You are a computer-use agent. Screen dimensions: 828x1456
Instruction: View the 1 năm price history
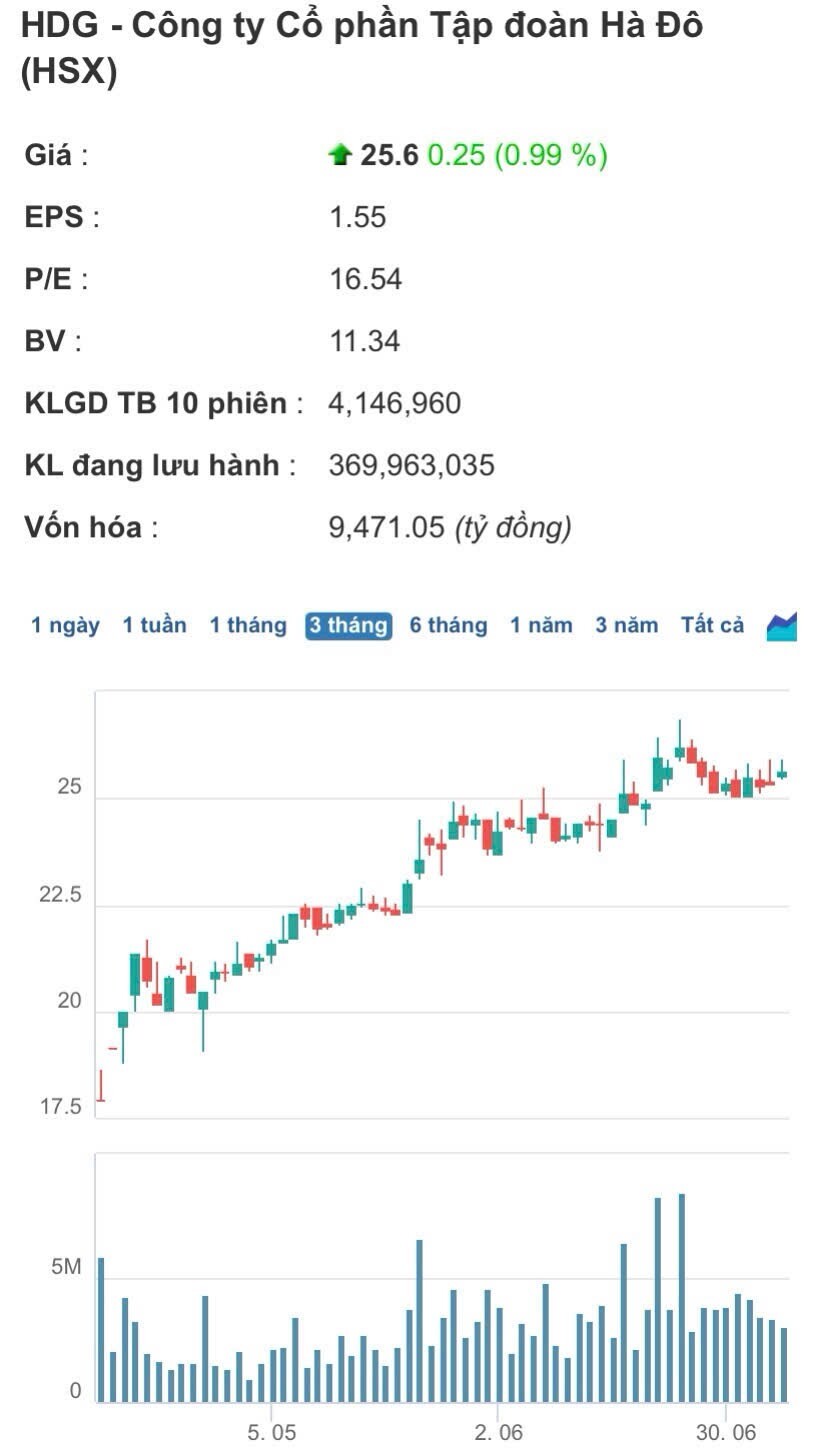click(x=541, y=626)
